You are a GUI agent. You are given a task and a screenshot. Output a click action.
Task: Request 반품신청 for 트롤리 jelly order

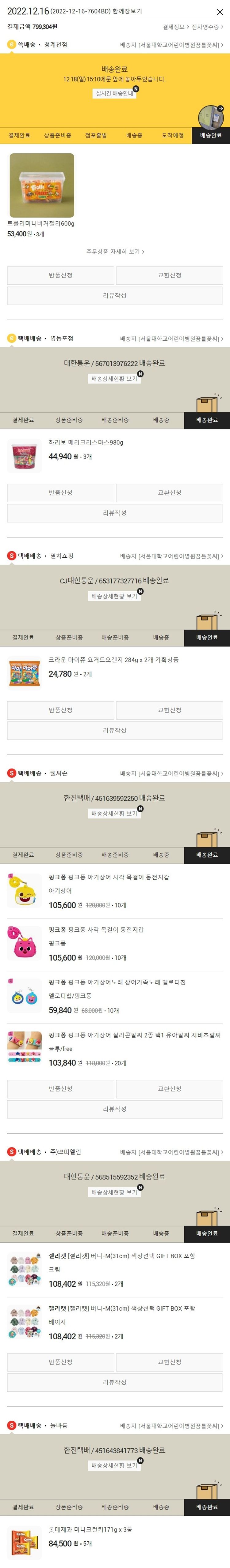(60, 275)
